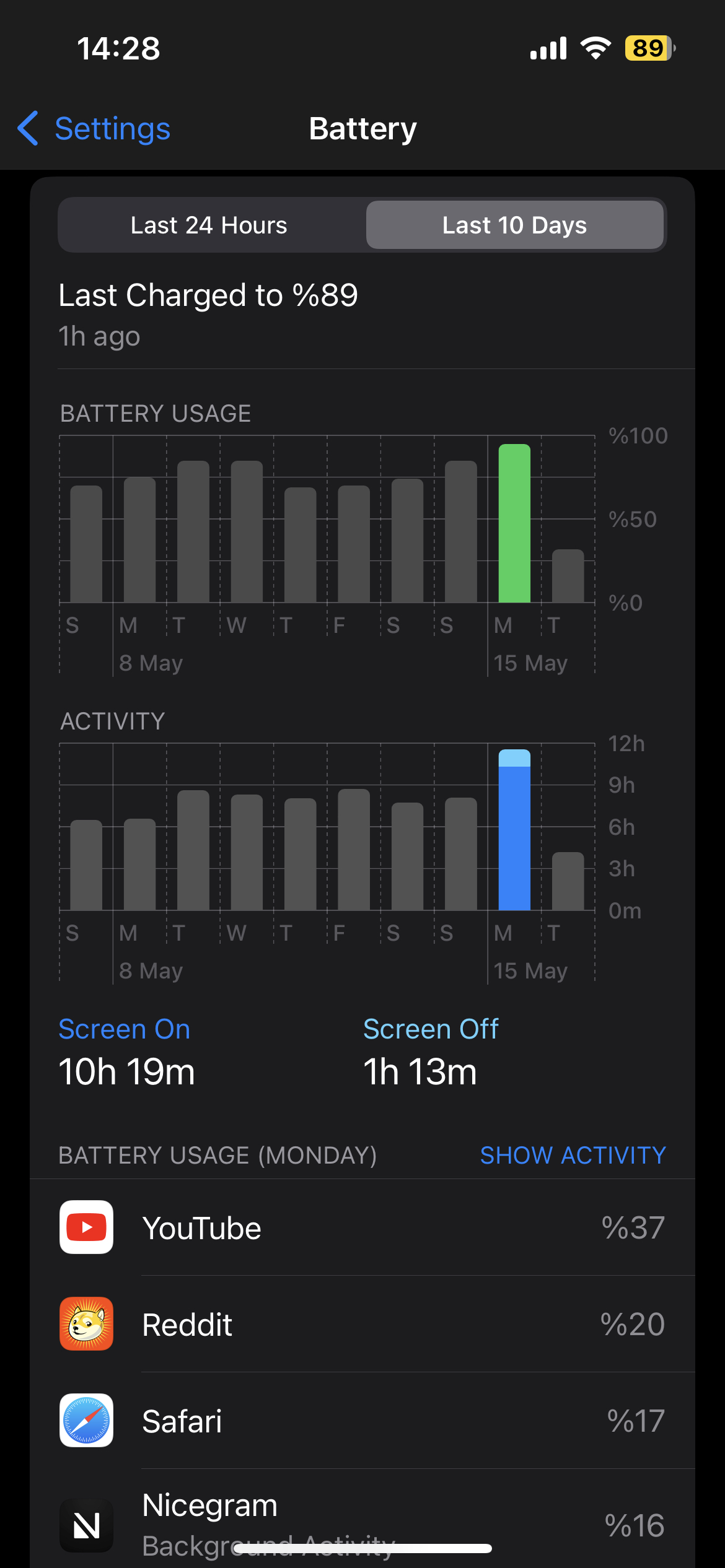
Task: Go back to Settings
Action: pos(94,129)
